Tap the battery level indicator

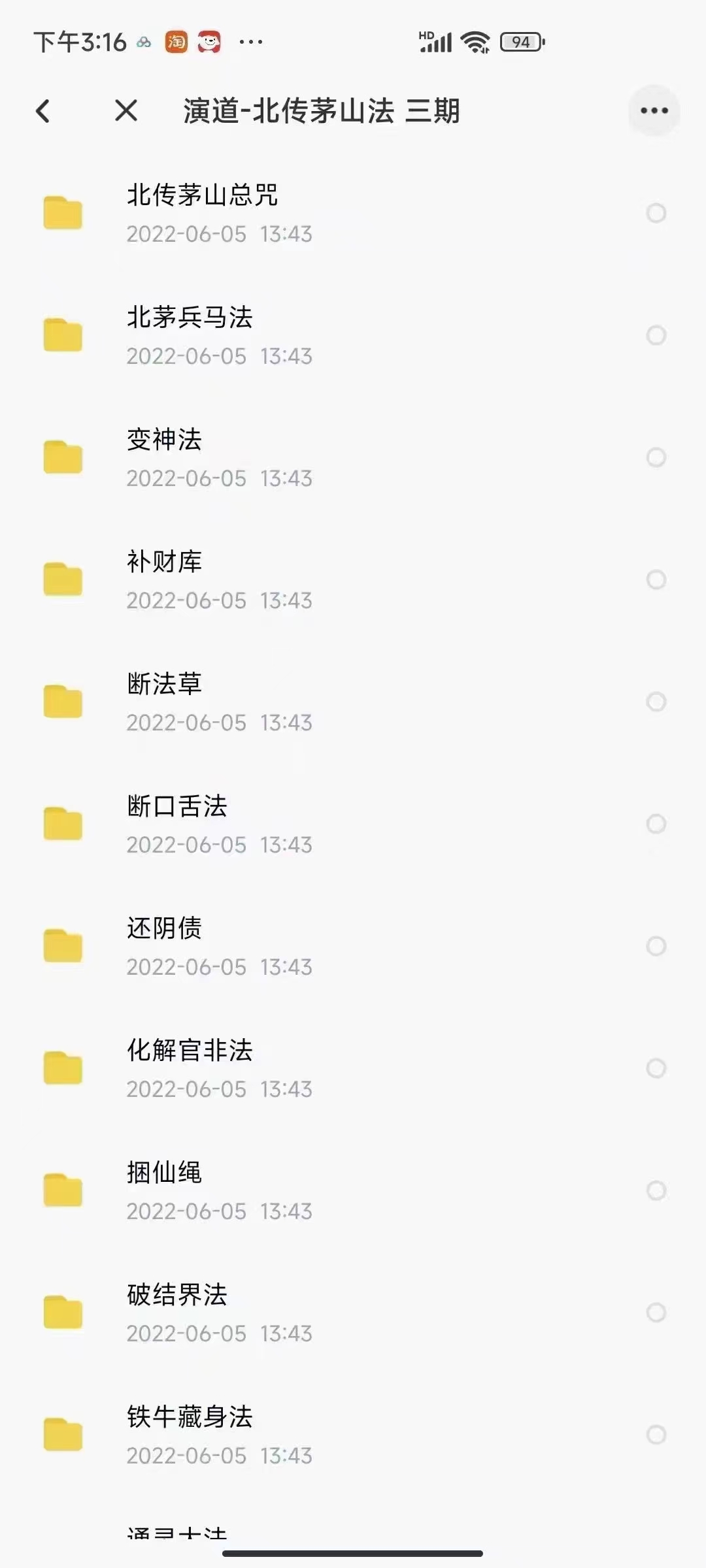click(520, 42)
